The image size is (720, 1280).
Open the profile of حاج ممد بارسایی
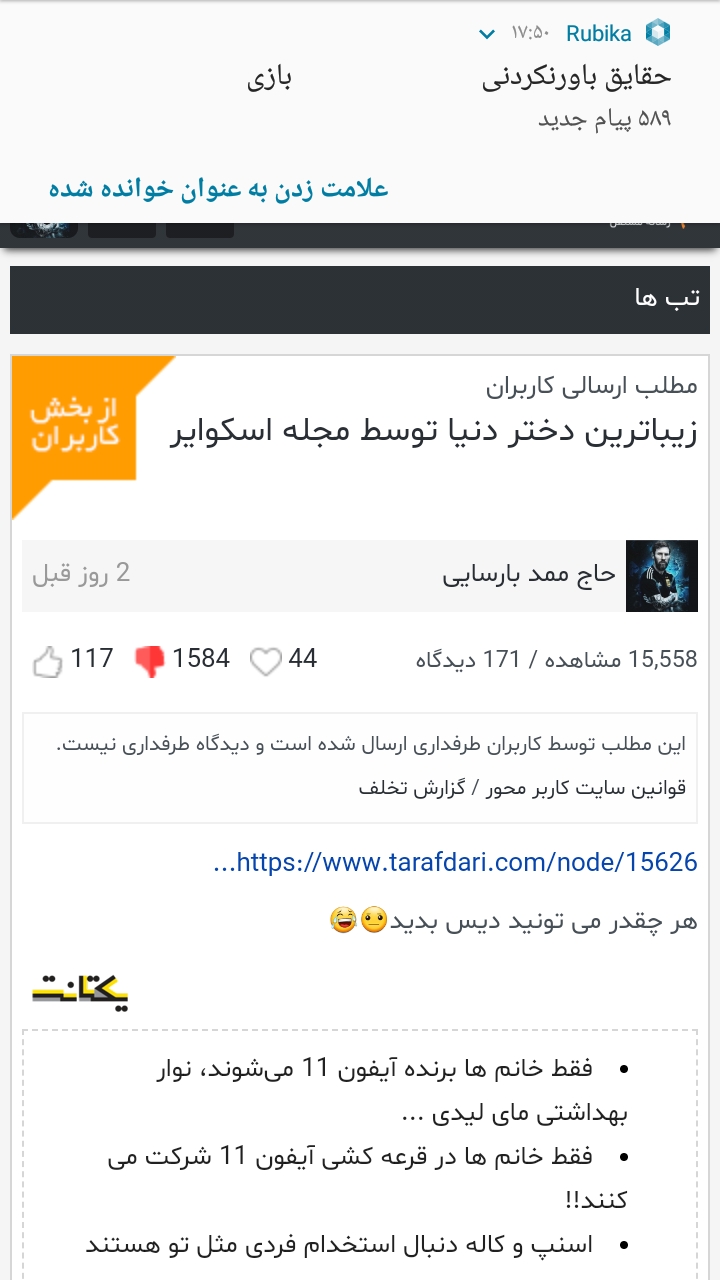coord(529,576)
